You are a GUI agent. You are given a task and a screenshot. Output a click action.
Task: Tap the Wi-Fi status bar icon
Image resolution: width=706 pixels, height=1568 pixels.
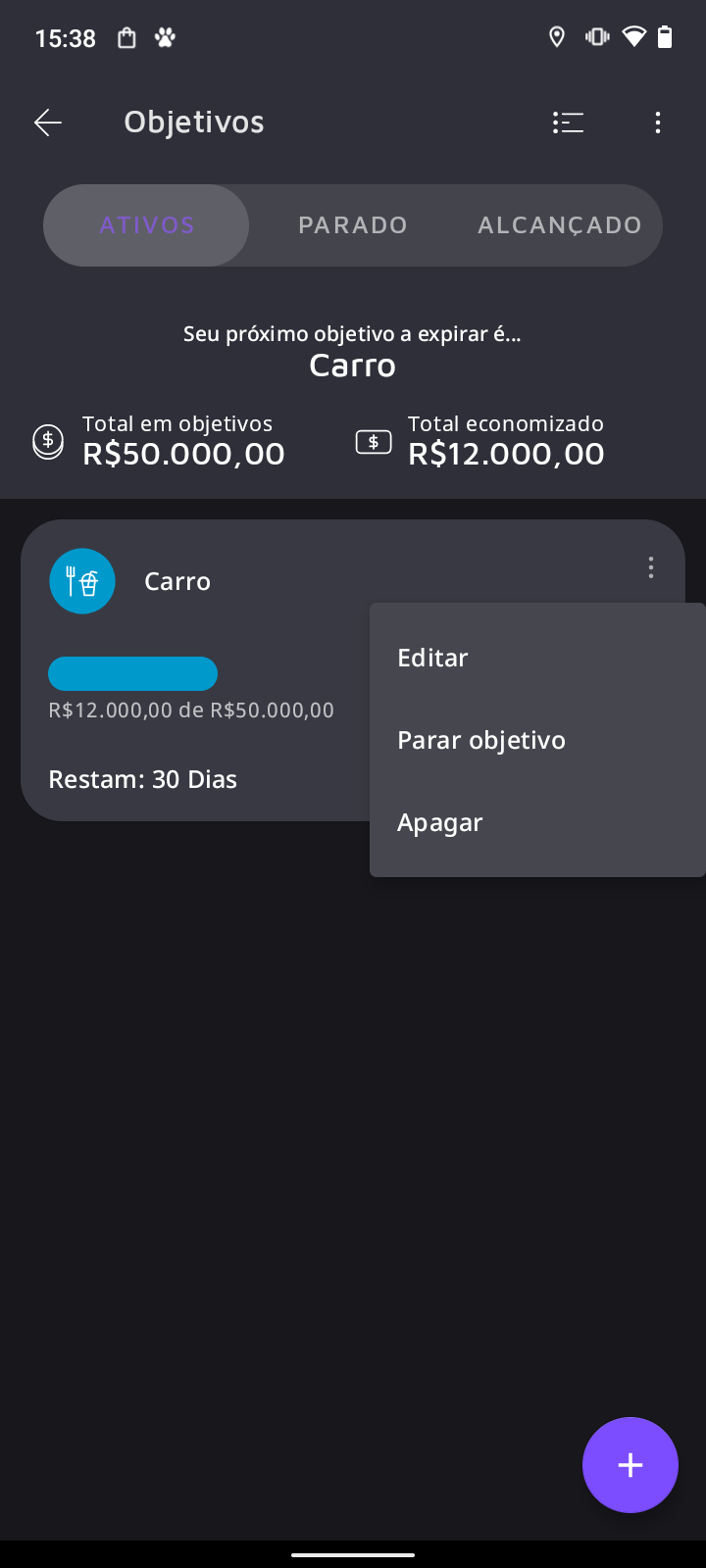tap(633, 37)
